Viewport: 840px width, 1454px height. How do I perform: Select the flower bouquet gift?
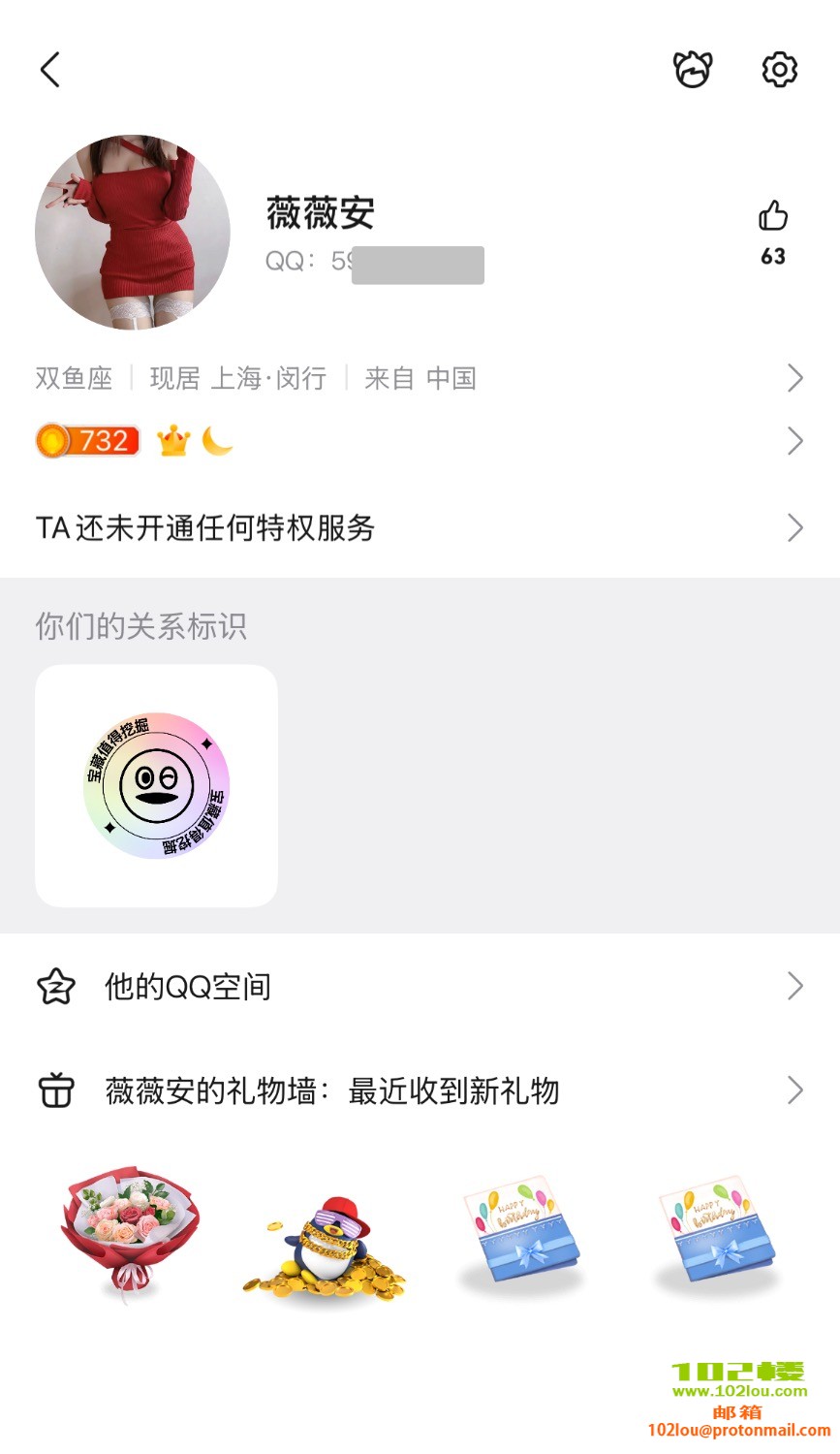coord(131,1233)
